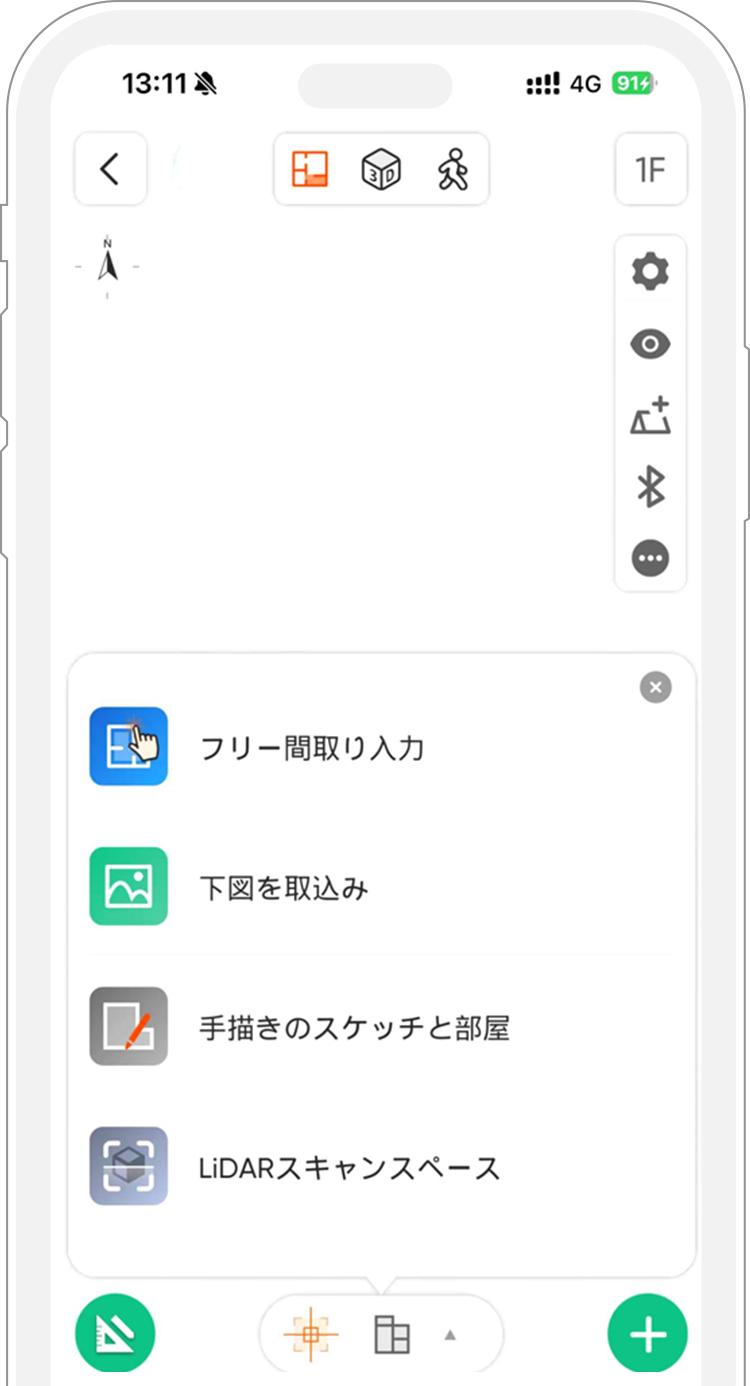Viewport: 750px width, 1386px height.
Task: Switch to the 3D view icon
Action: (380, 170)
